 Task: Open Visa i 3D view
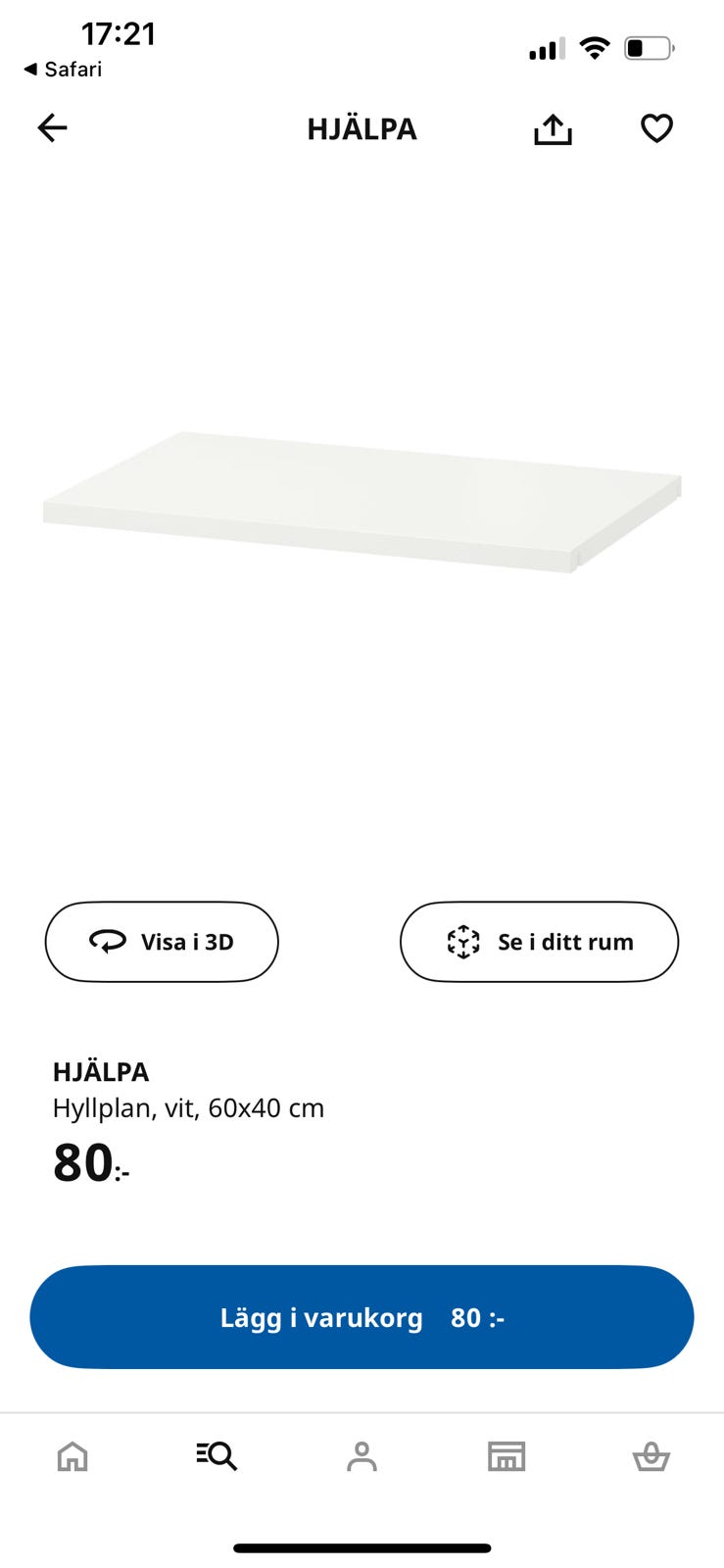[162, 941]
